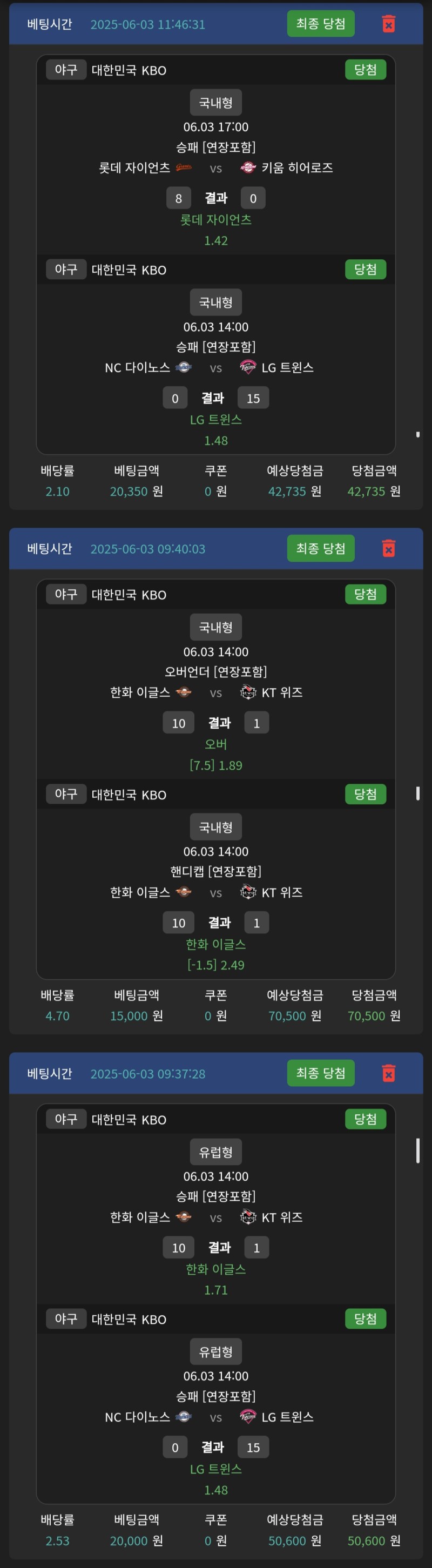Delete the bet placed at 09:40:03
The width and height of the screenshot is (432, 1568).
click(388, 548)
